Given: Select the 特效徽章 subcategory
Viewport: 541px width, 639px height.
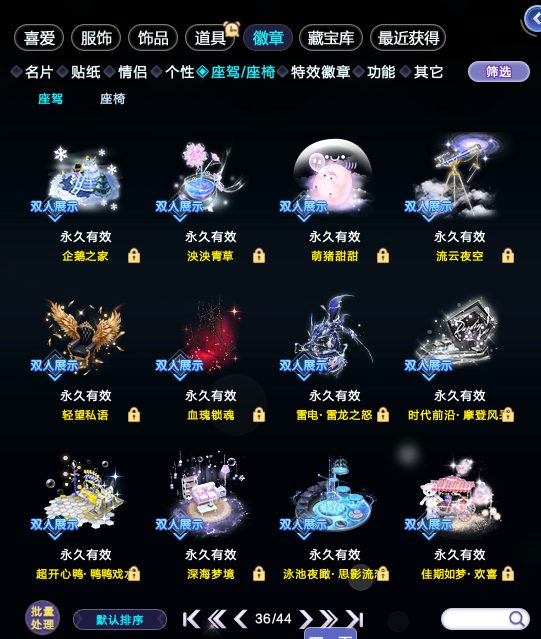Looking at the screenshot, I should (320, 72).
